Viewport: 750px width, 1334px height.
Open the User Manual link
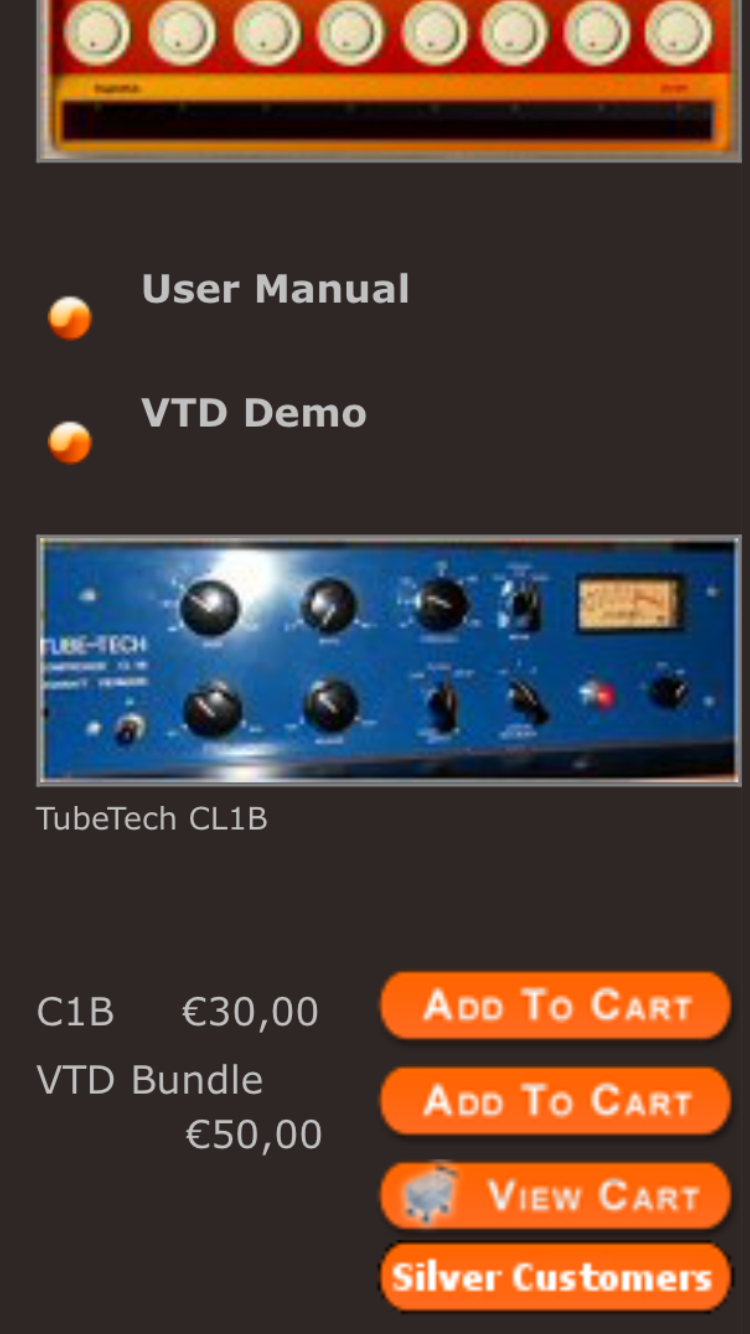(275, 290)
